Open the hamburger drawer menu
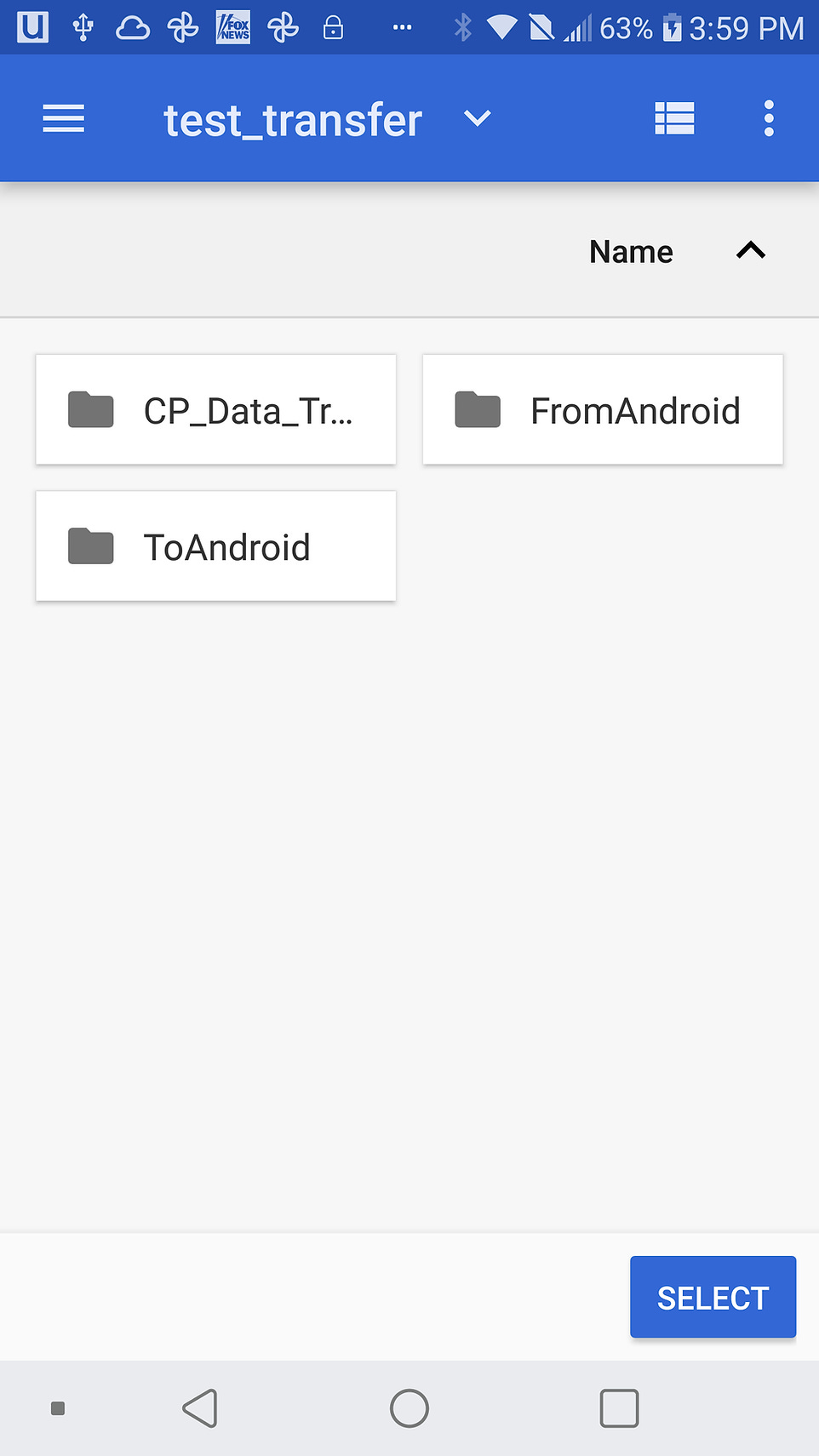 click(64, 118)
